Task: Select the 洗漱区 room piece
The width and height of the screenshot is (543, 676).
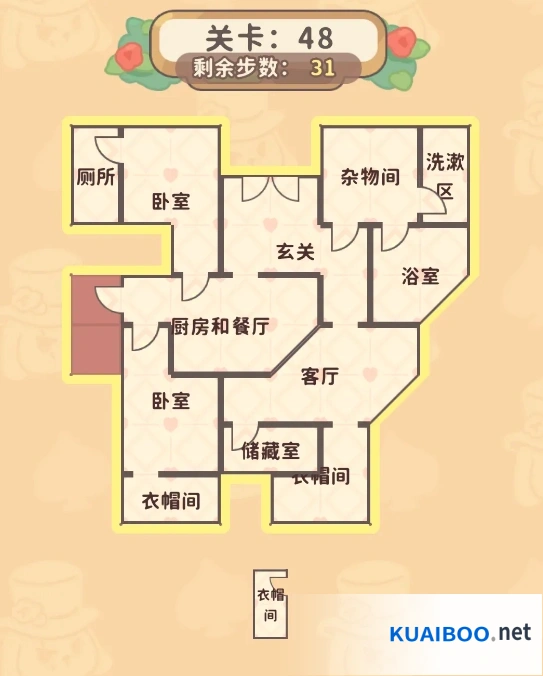Action: (x=445, y=175)
